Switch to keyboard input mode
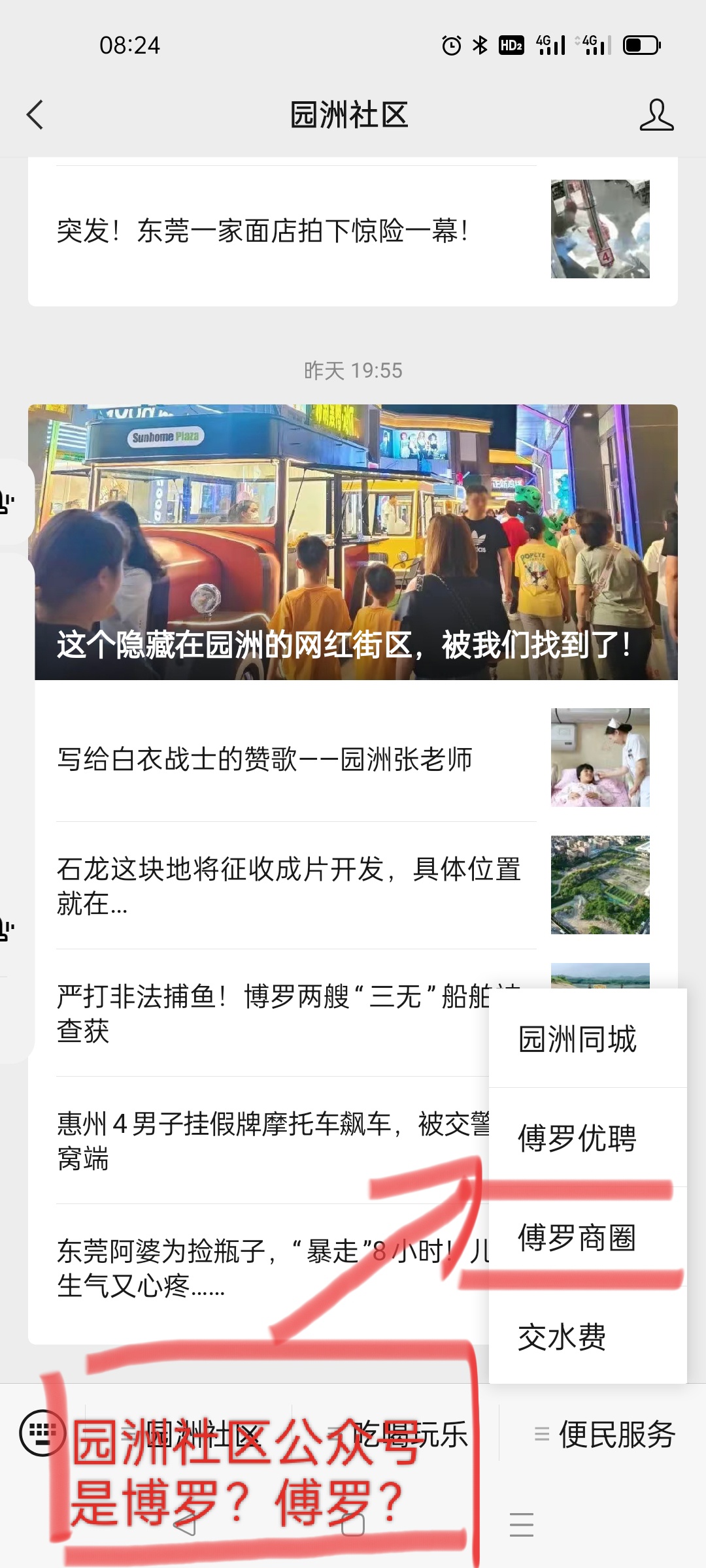Image resolution: width=706 pixels, height=1568 pixels. (x=42, y=1434)
